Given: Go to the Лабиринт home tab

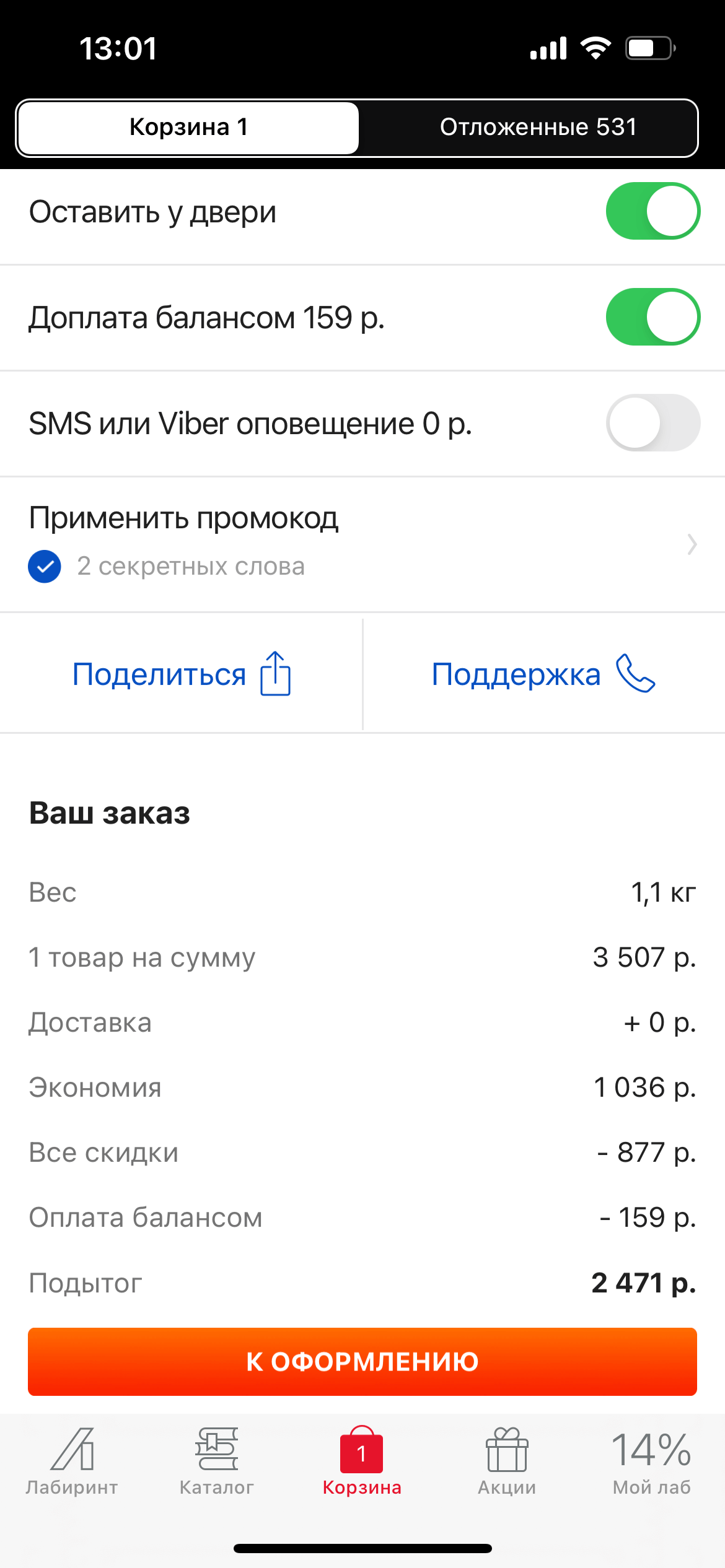Looking at the screenshot, I should click(x=72, y=1460).
